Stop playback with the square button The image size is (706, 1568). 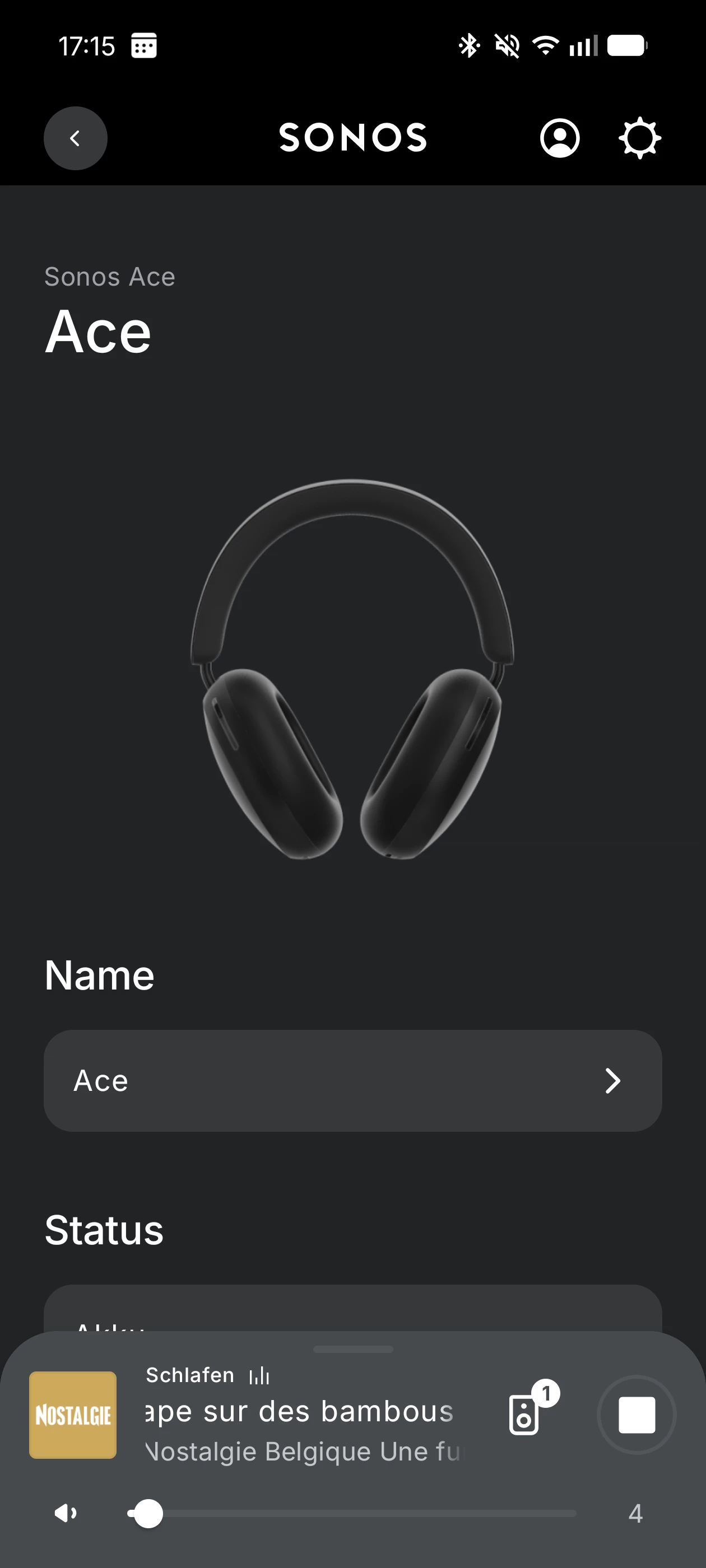(x=636, y=1415)
